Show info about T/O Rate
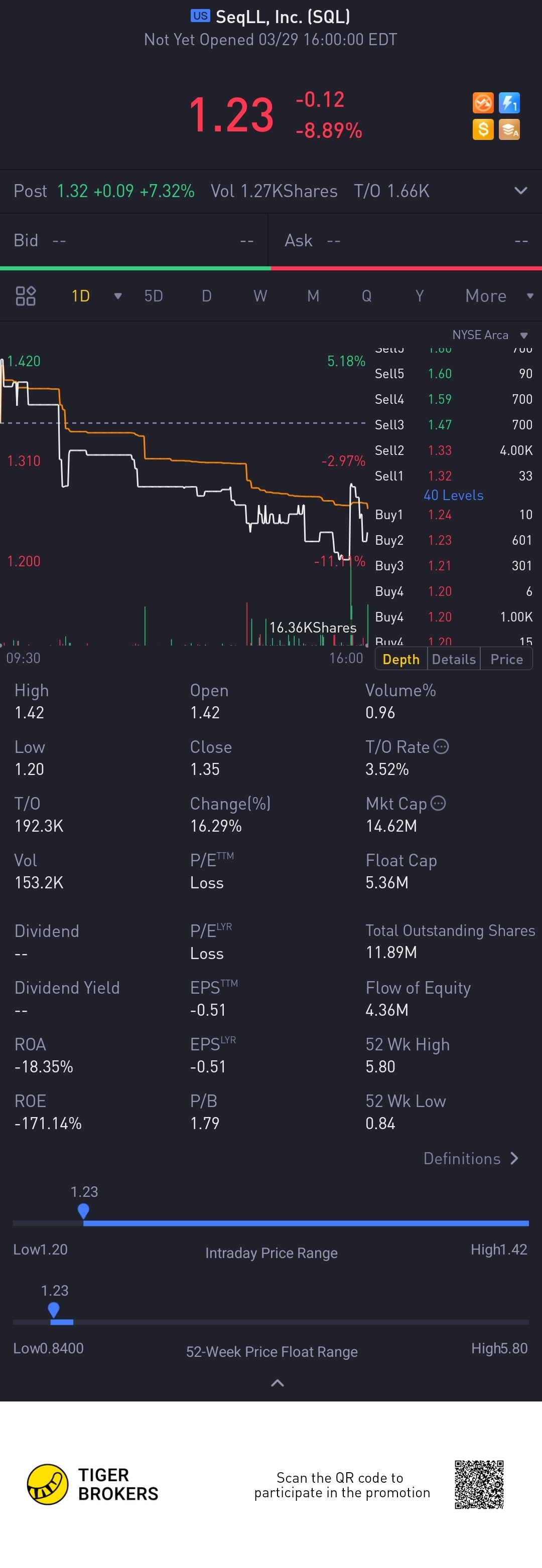Screen dimensions: 542x1568 coord(442,747)
